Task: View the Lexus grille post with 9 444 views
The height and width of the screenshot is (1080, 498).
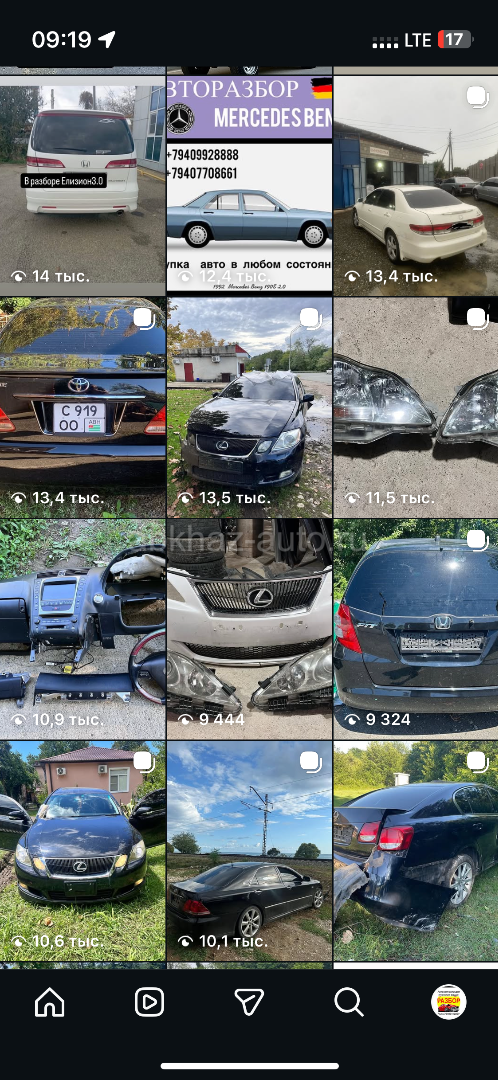Action: tap(249, 629)
